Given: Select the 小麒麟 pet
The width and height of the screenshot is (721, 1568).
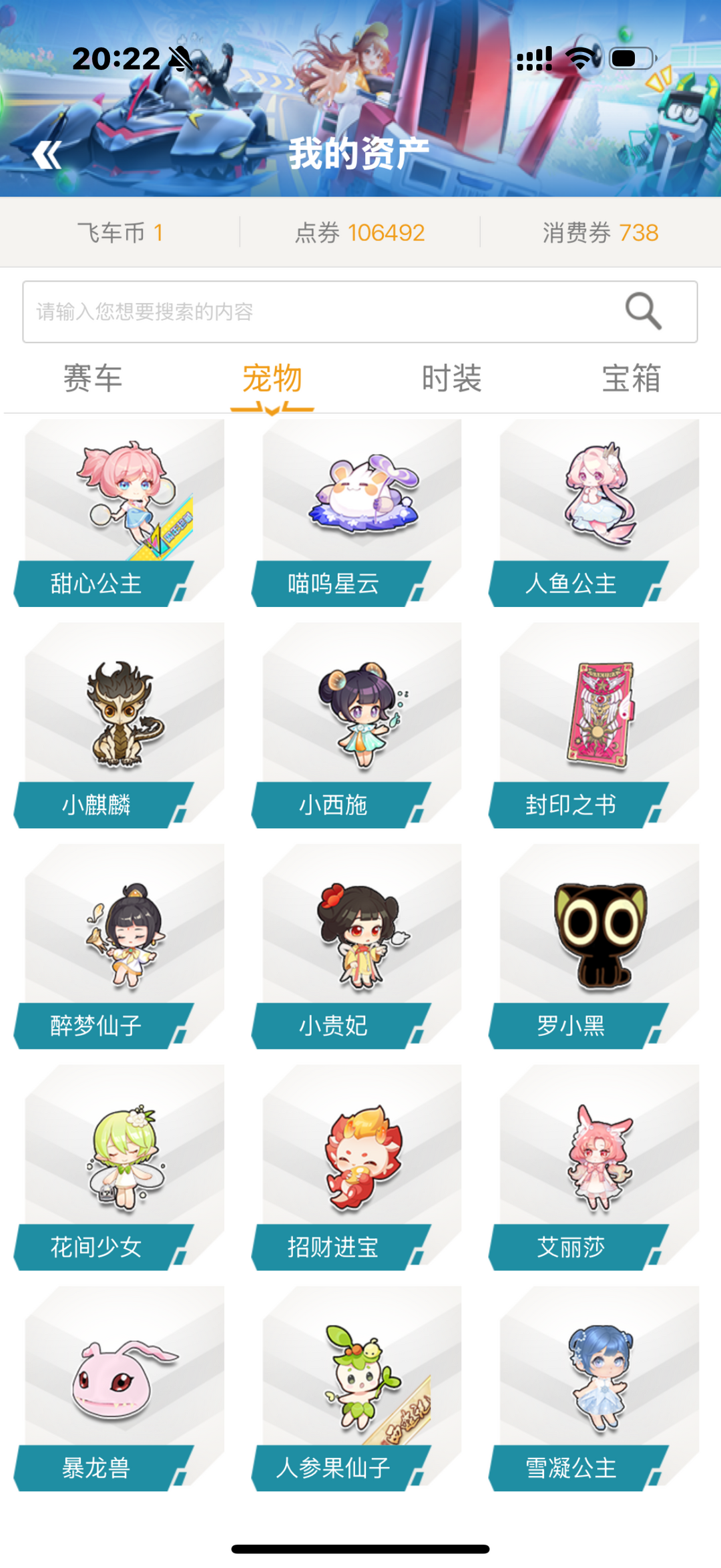Looking at the screenshot, I should (x=120, y=725).
